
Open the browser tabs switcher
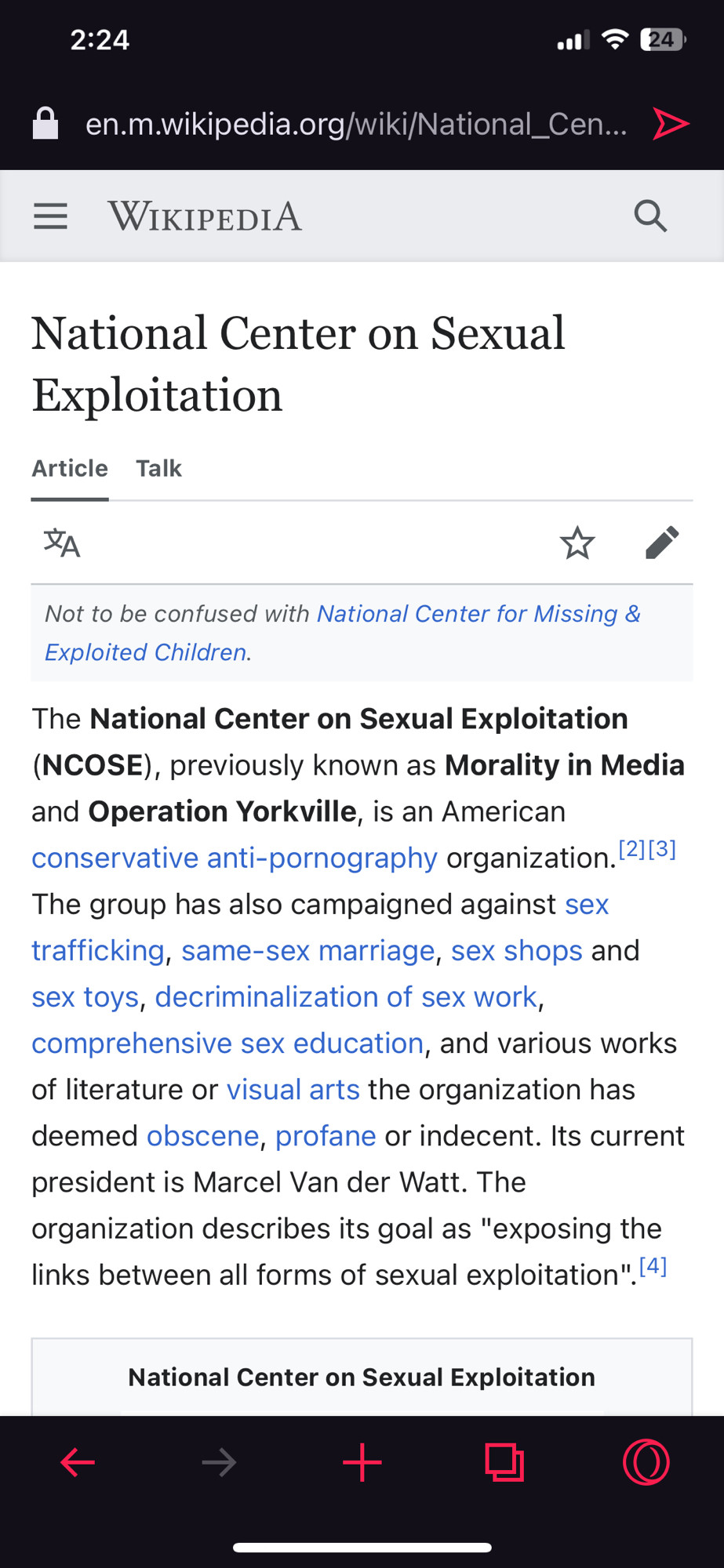(x=504, y=1462)
